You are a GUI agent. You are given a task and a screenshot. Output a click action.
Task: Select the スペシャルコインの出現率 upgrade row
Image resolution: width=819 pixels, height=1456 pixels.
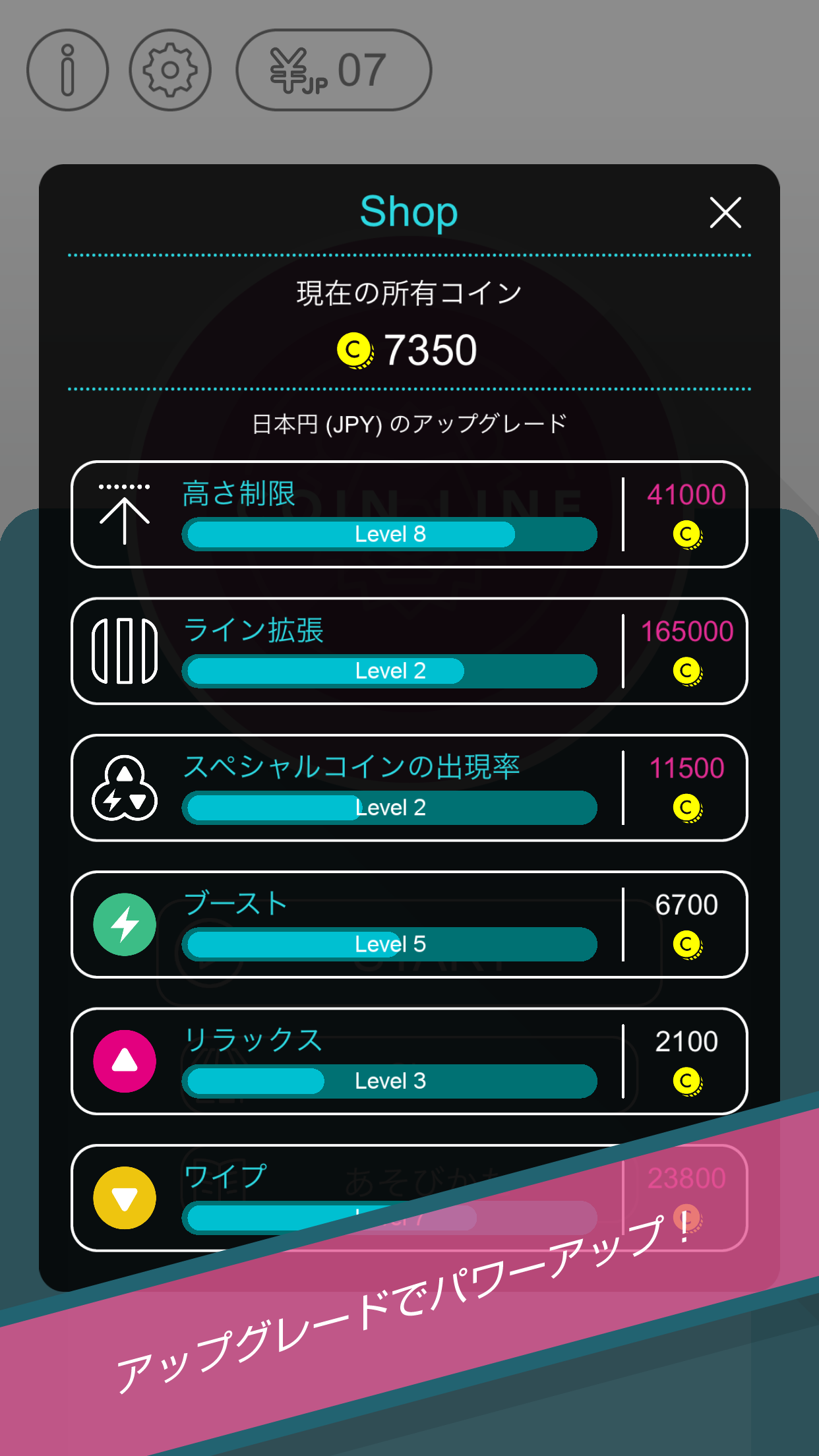pyautogui.click(x=409, y=790)
